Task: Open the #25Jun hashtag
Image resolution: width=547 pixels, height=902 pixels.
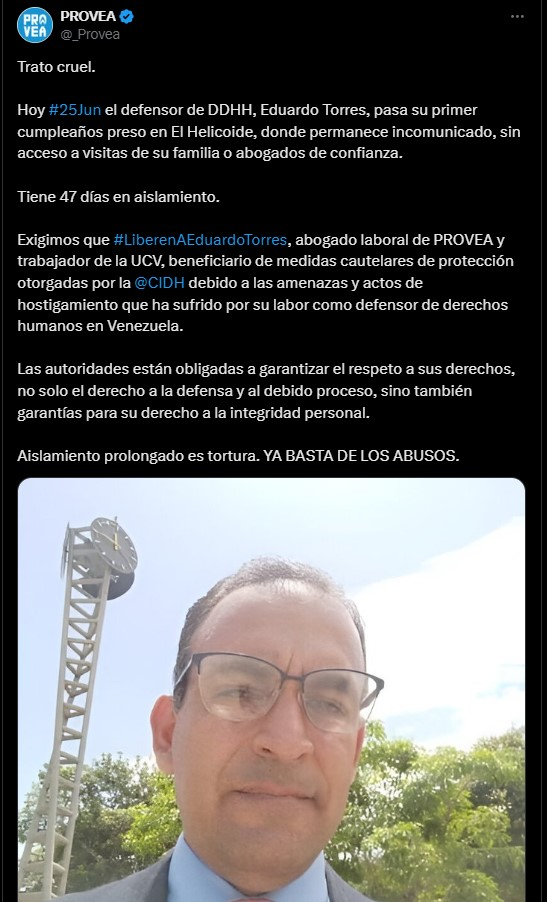Action: [x=75, y=109]
